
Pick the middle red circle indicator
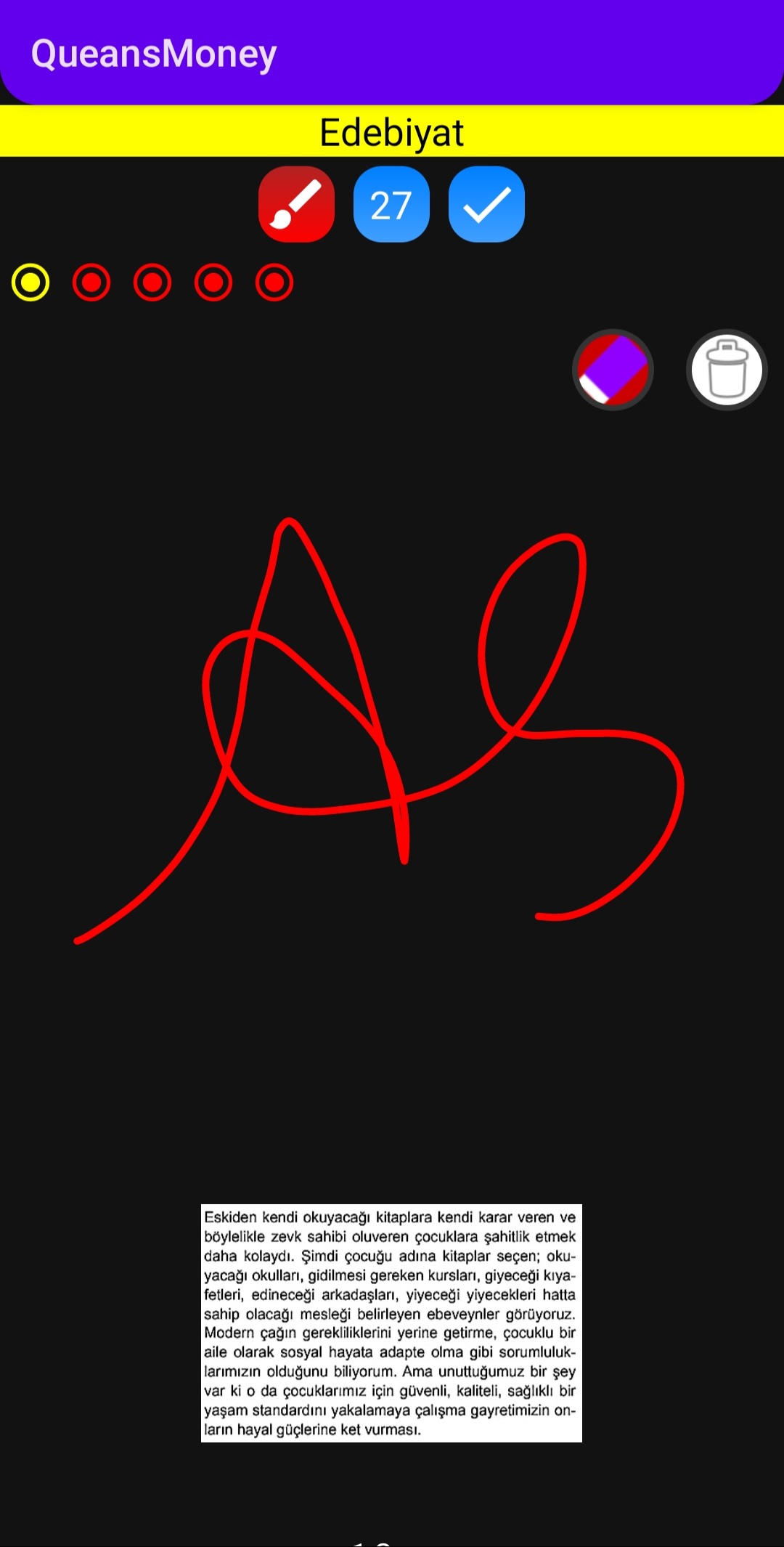point(152,282)
